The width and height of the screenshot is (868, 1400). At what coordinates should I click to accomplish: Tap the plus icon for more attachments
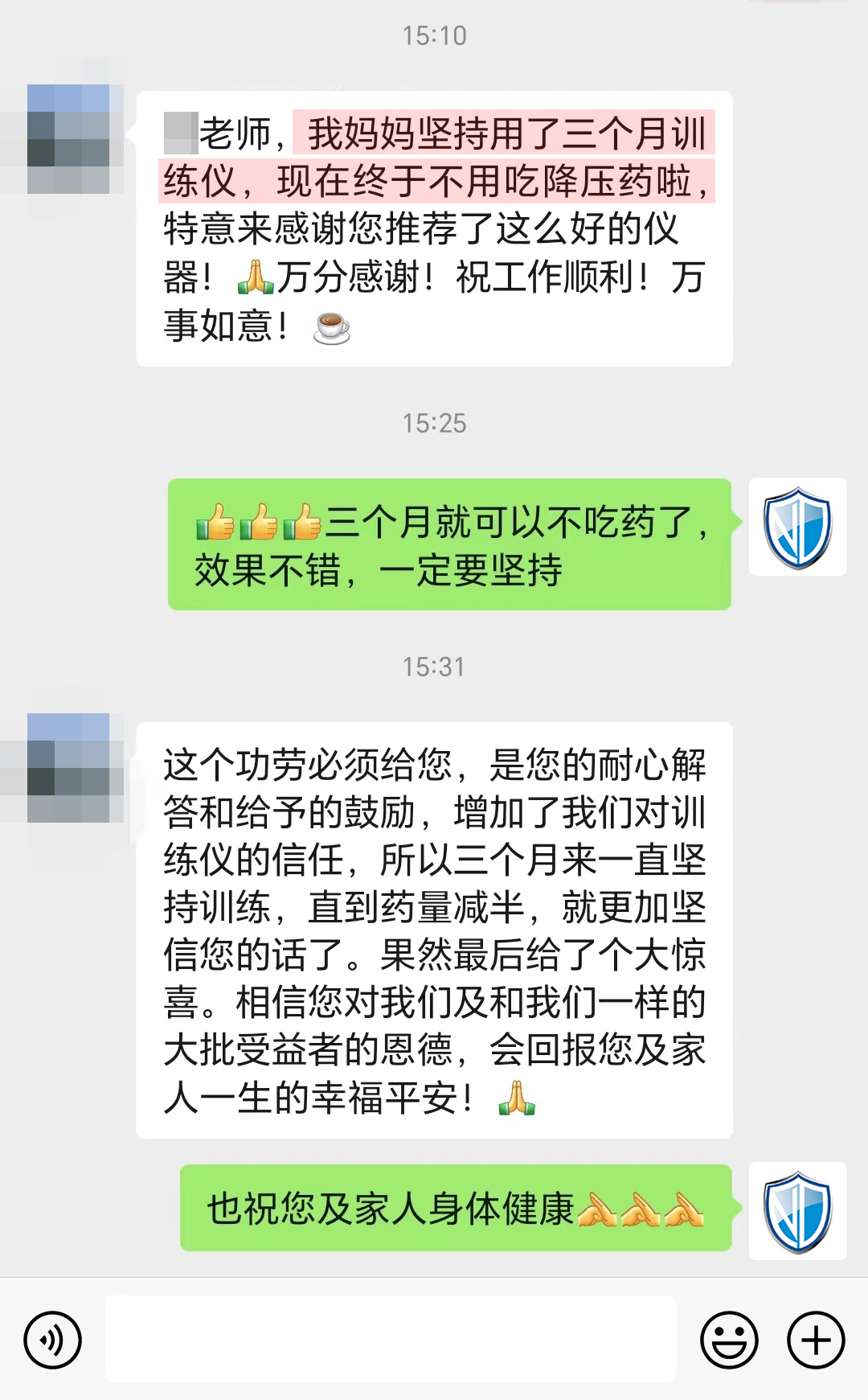(x=815, y=1338)
